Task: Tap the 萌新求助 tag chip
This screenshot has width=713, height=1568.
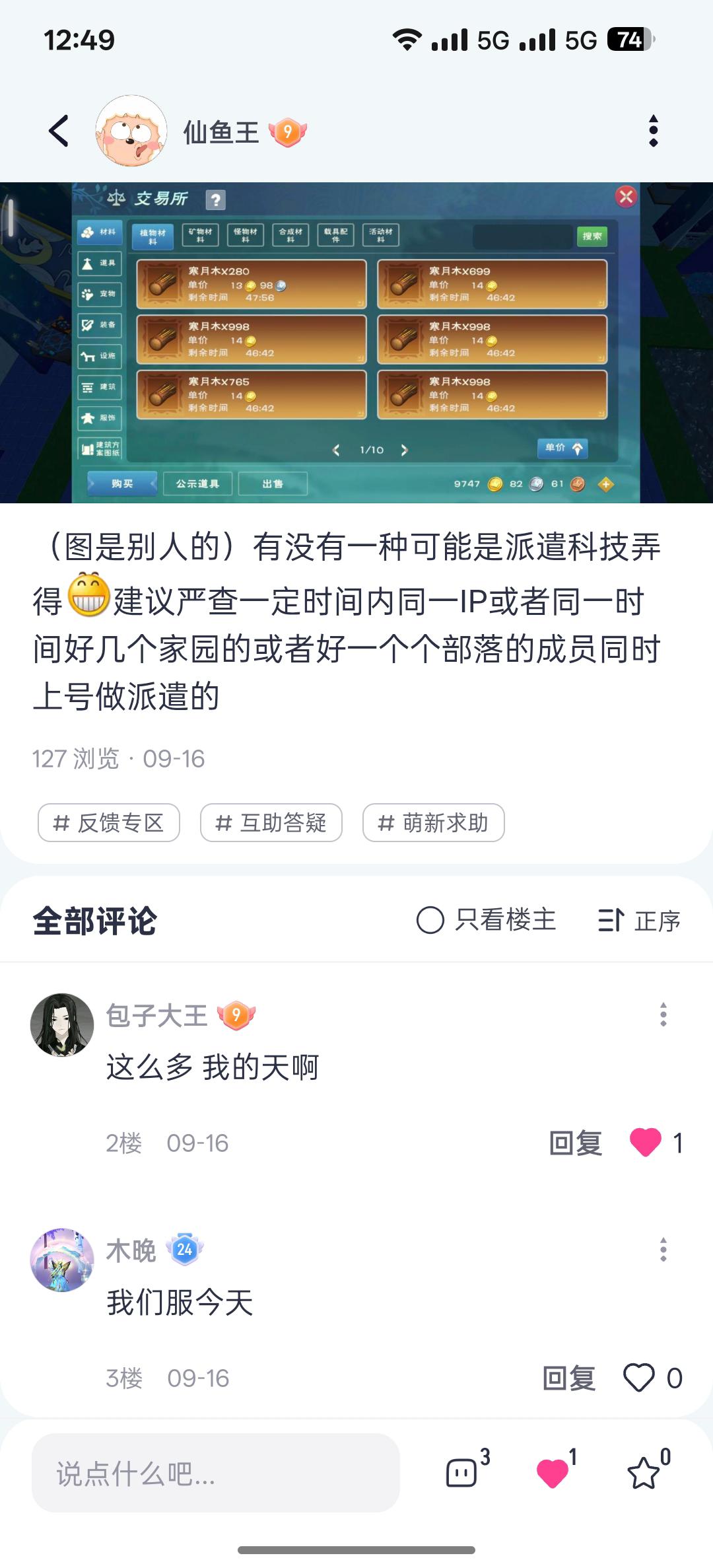Action: (434, 823)
